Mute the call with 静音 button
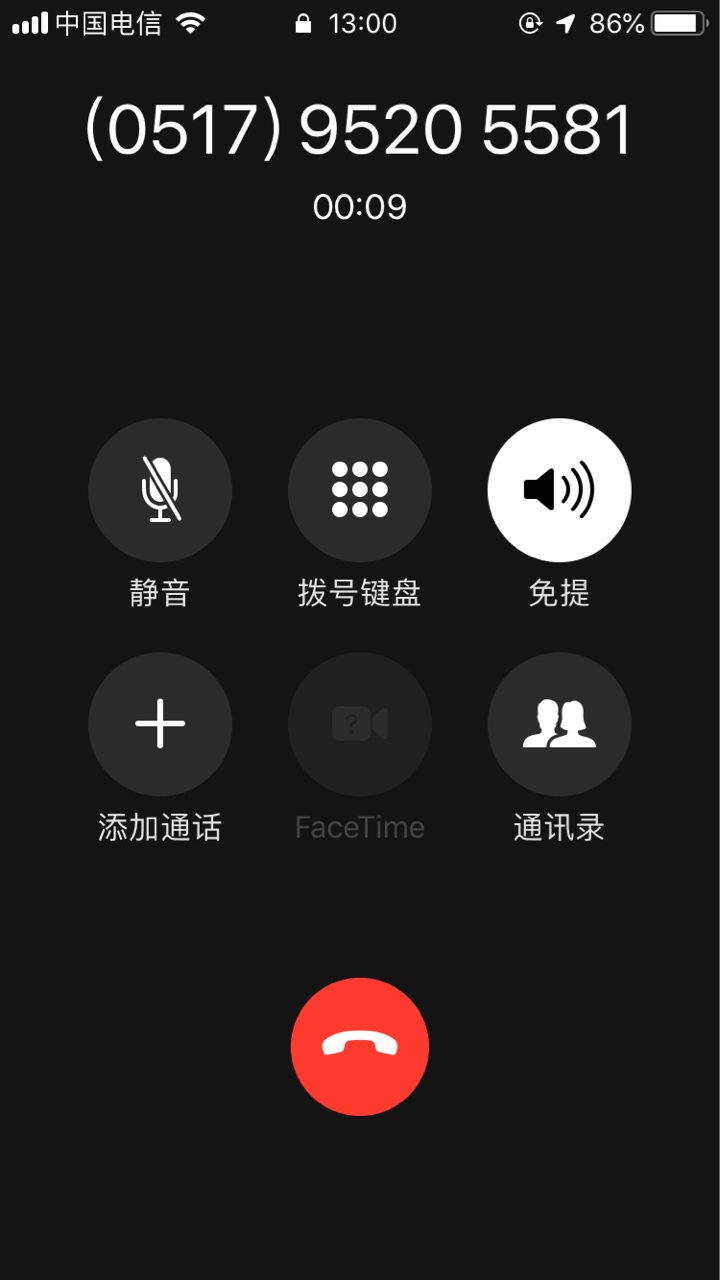This screenshot has height=1280, width=720. point(160,490)
